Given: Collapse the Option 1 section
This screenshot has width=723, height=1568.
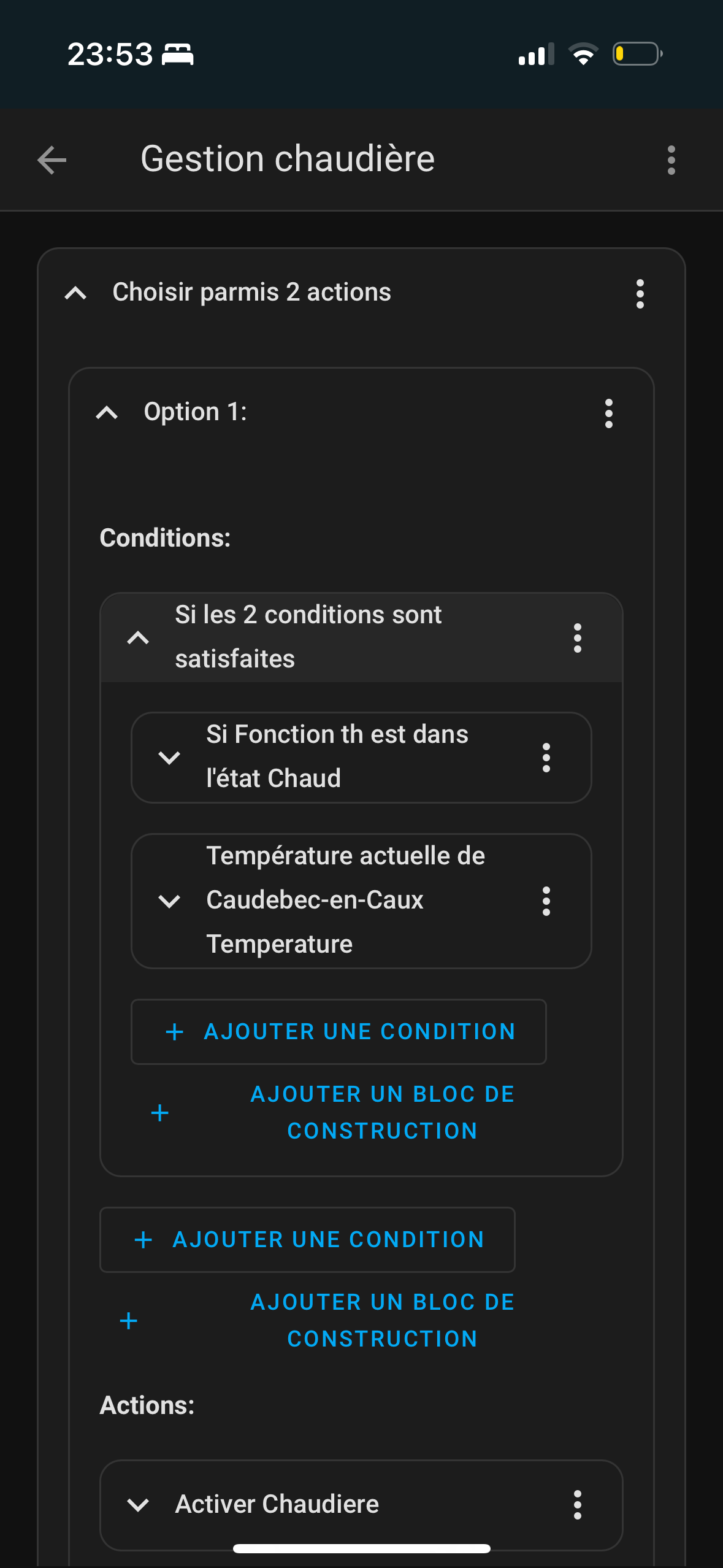Looking at the screenshot, I should [x=107, y=412].
